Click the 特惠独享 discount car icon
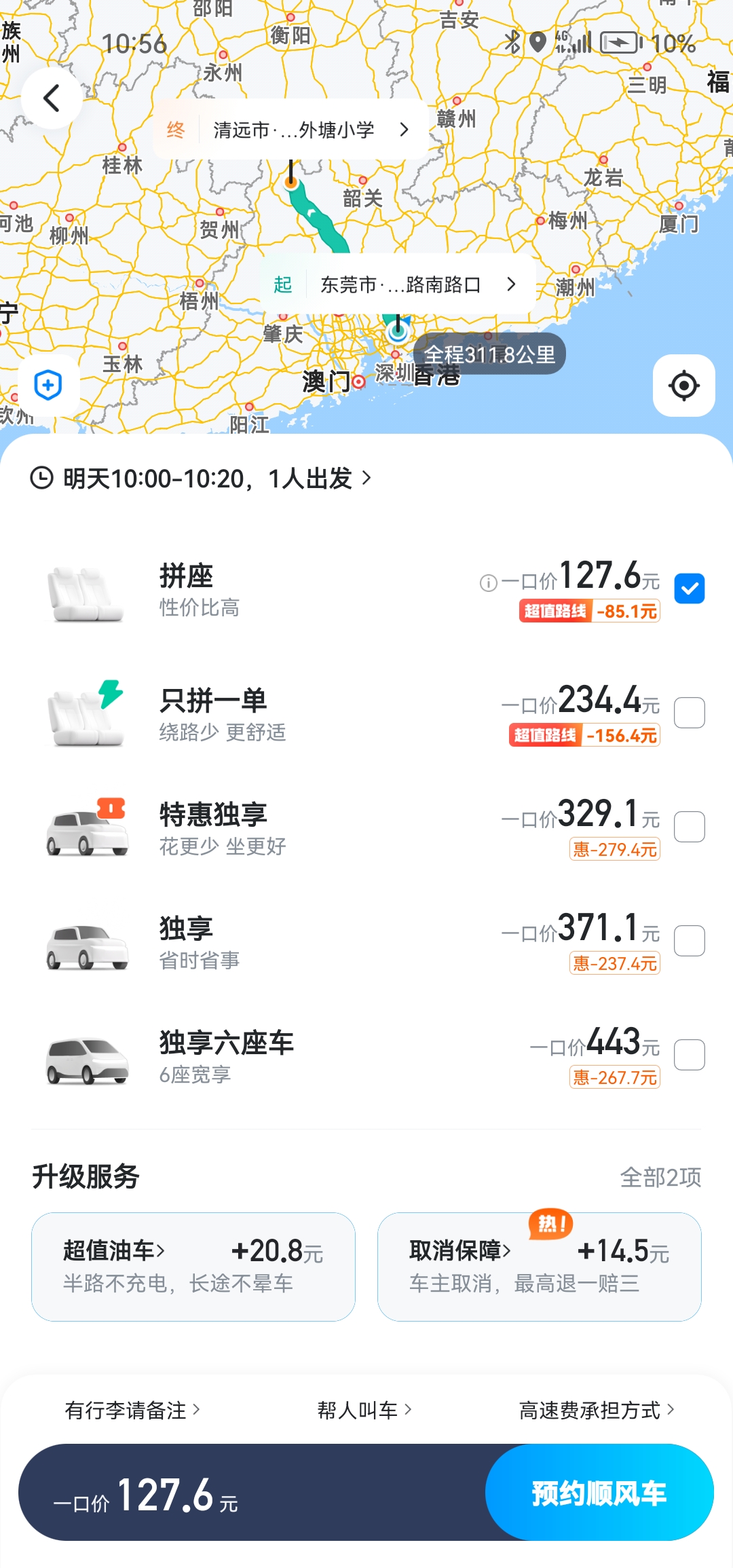This screenshot has height=1568, width=733. coord(86,829)
